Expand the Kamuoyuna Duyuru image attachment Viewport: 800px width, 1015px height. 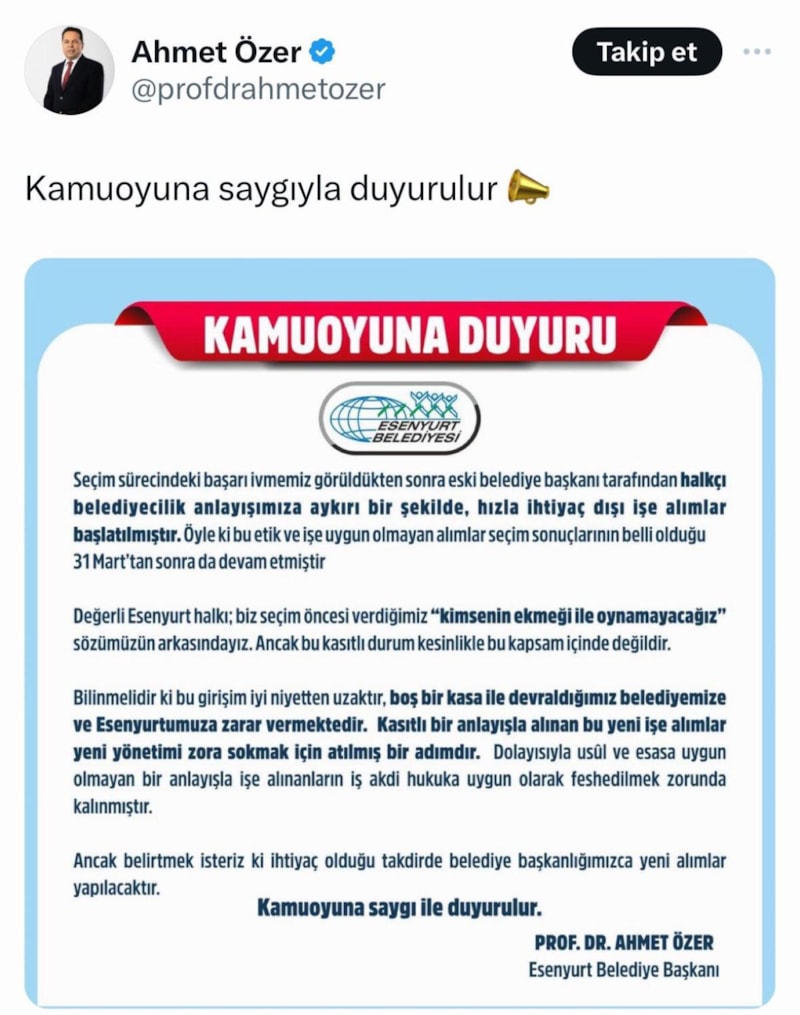(400, 630)
